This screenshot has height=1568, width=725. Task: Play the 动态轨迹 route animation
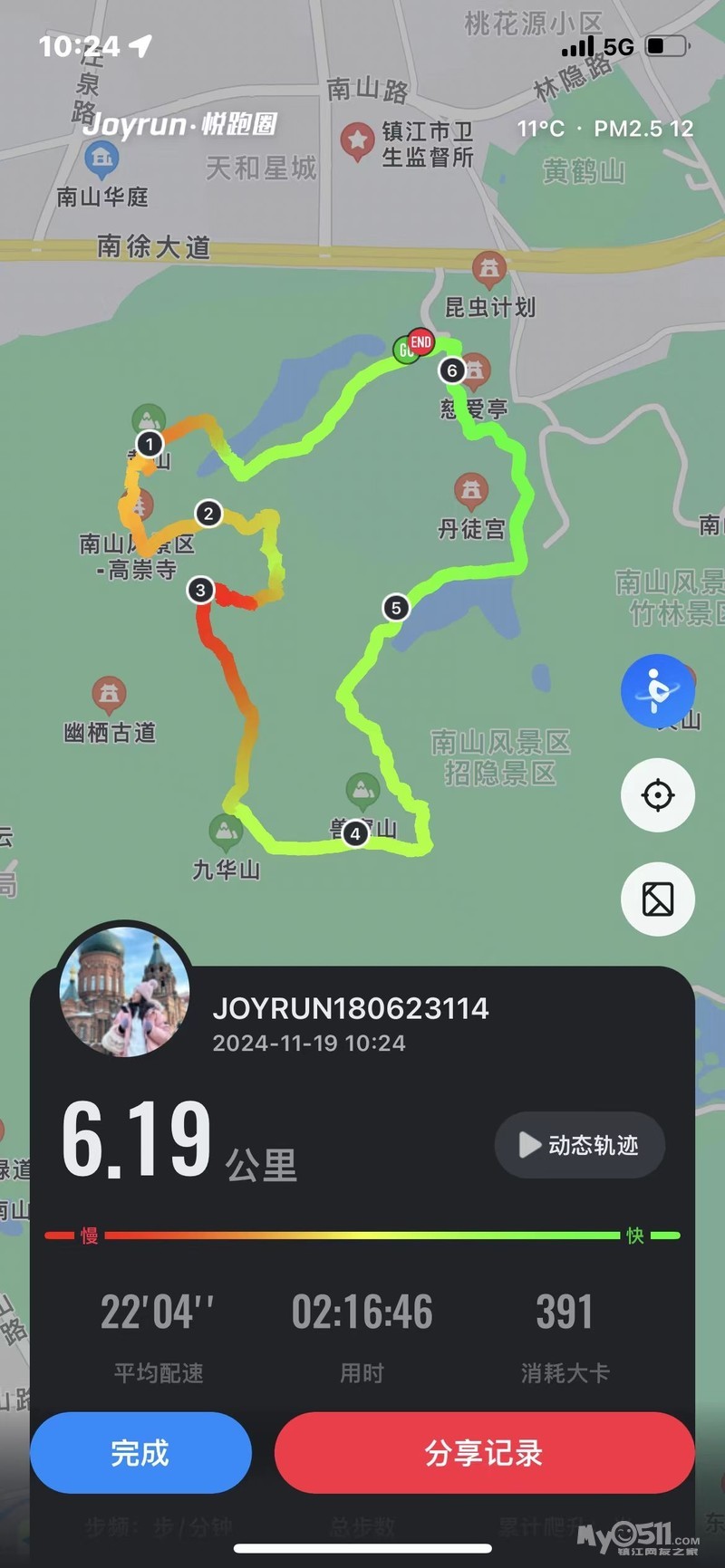click(x=579, y=1145)
